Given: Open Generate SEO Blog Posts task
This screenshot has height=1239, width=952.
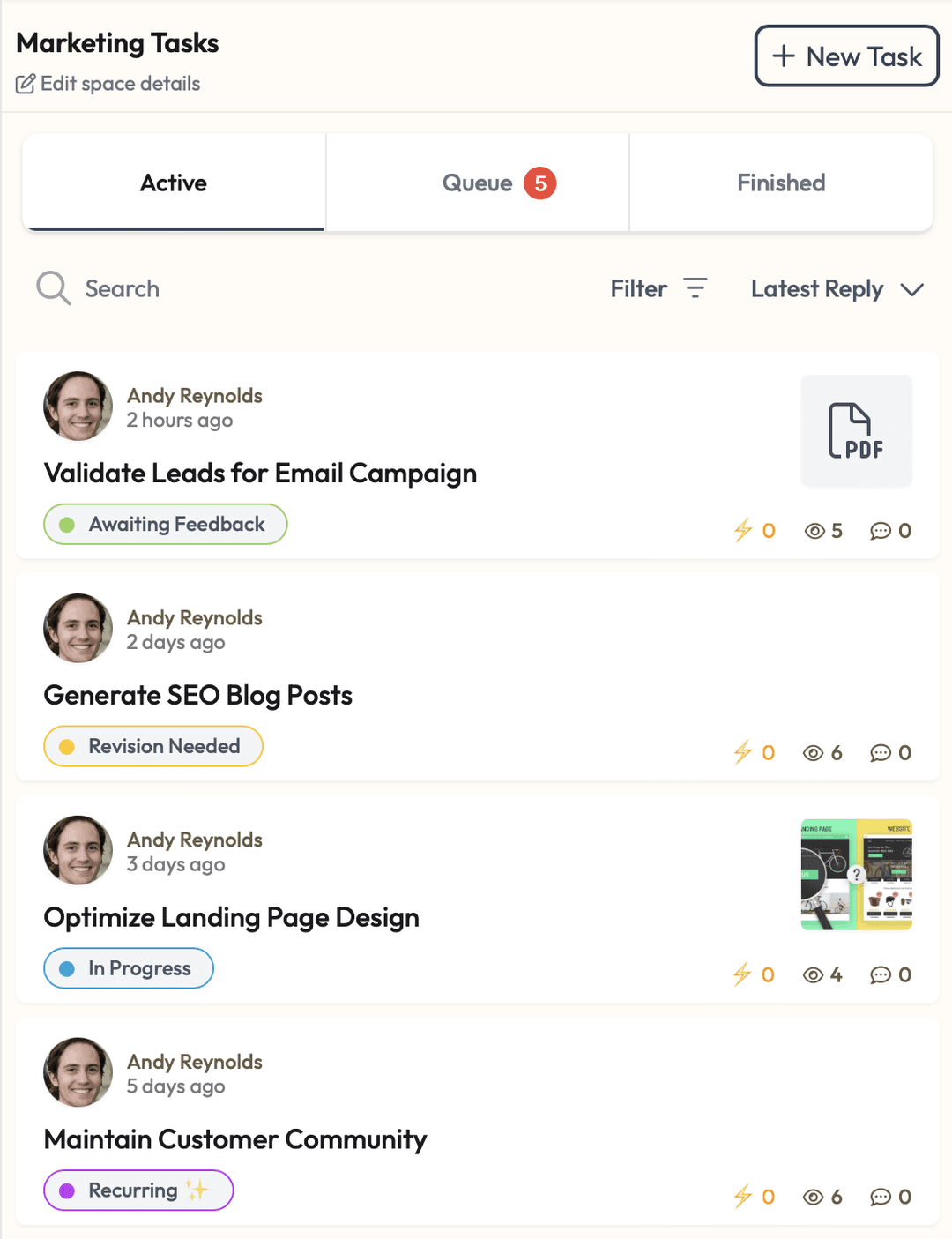Looking at the screenshot, I should (198, 696).
